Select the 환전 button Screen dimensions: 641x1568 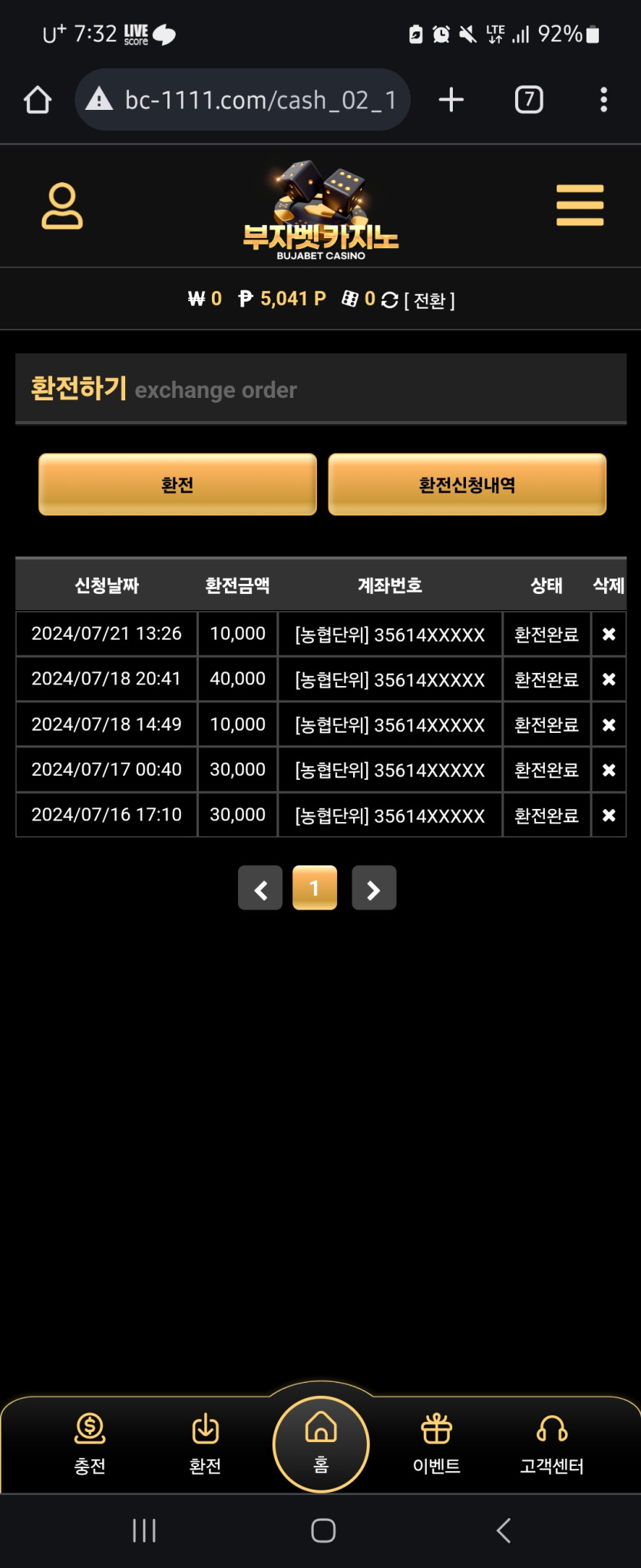pos(177,485)
